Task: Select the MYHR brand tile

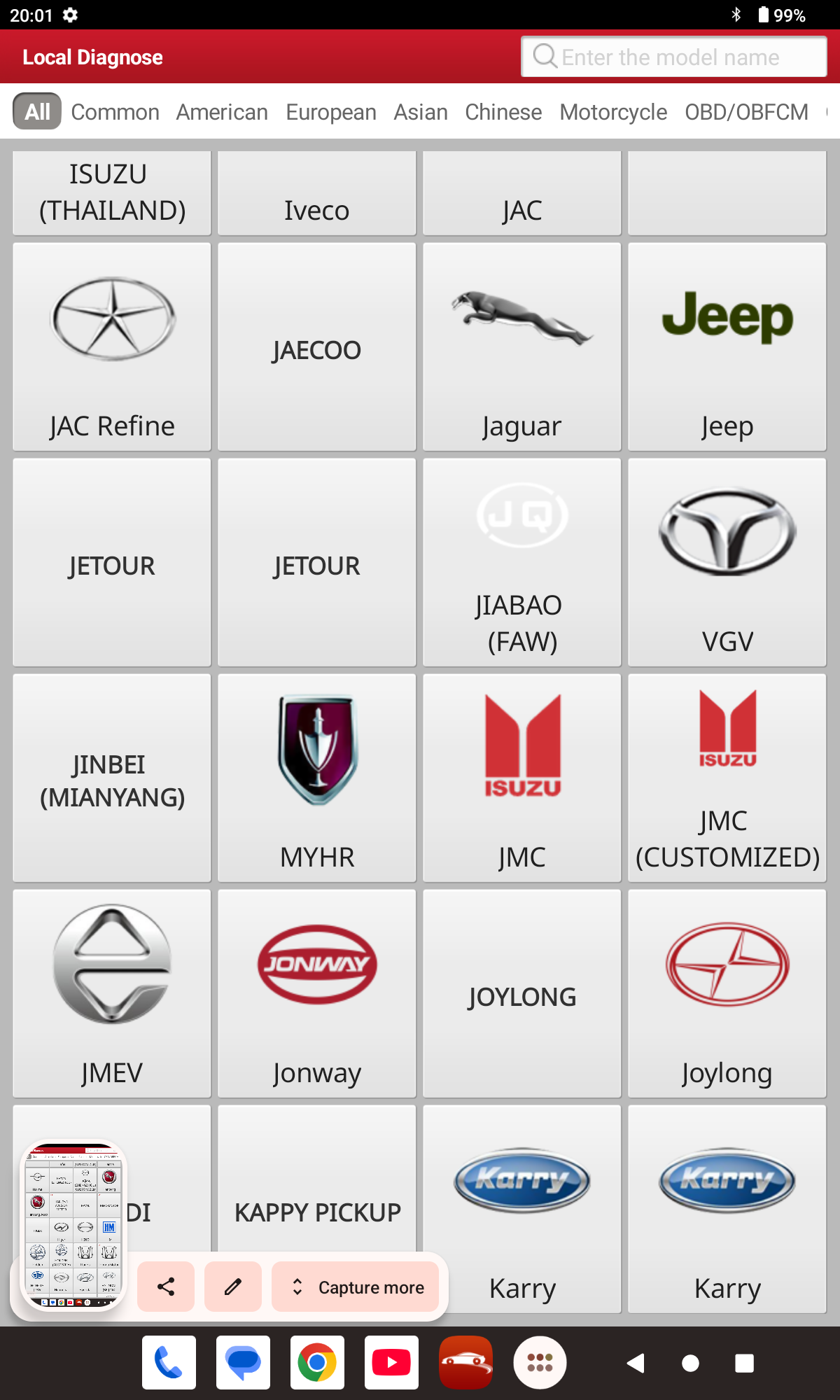Action: point(316,778)
